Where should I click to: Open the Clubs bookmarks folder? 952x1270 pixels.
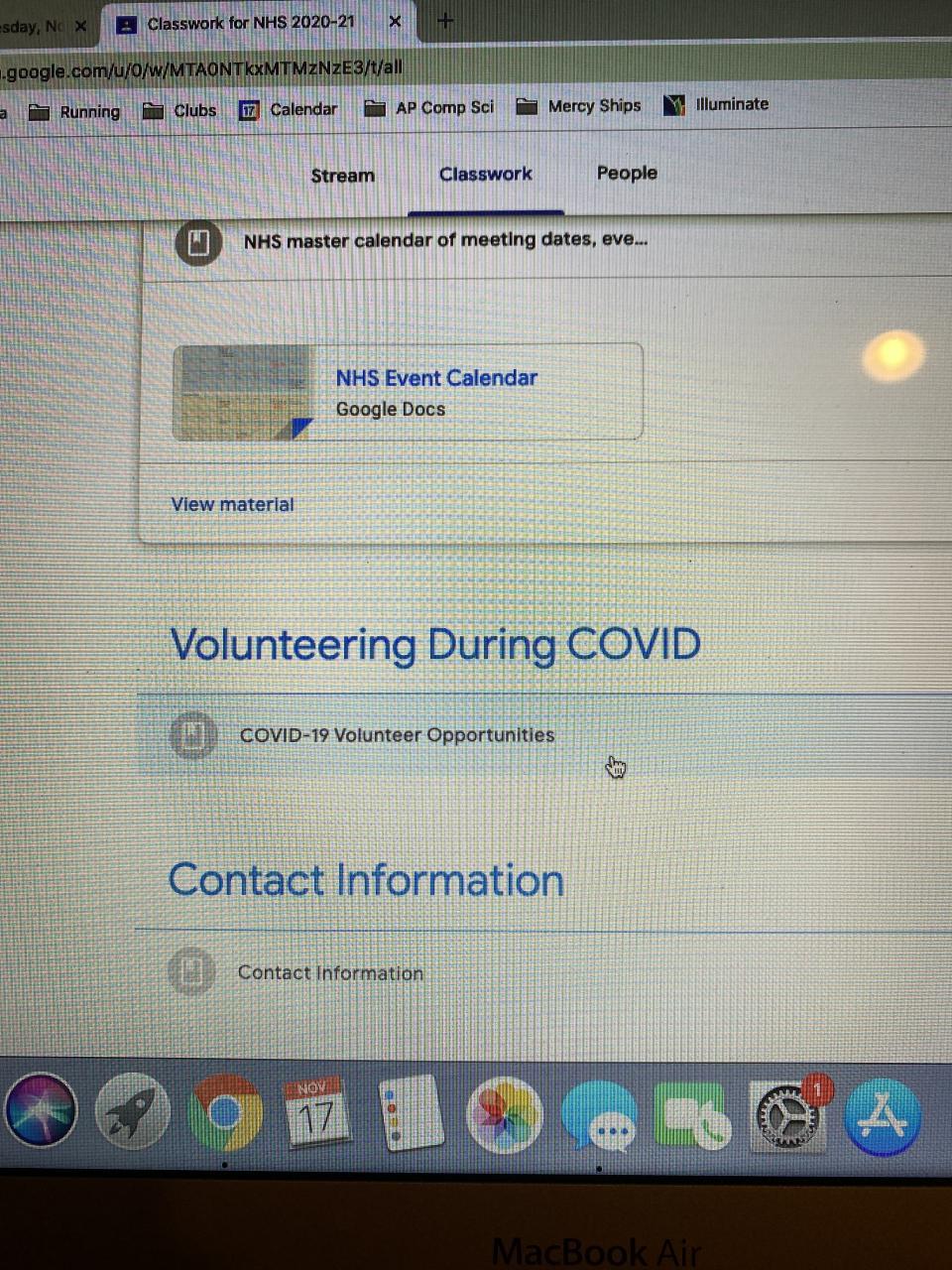(180, 110)
